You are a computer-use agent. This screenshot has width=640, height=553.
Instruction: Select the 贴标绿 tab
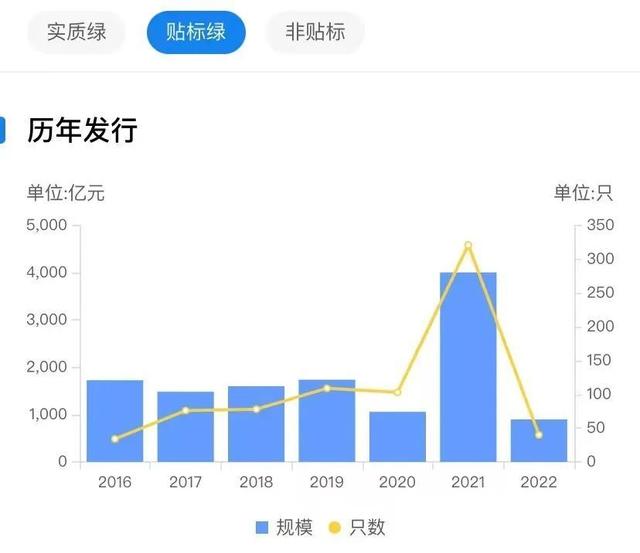(x=196, y=32)
